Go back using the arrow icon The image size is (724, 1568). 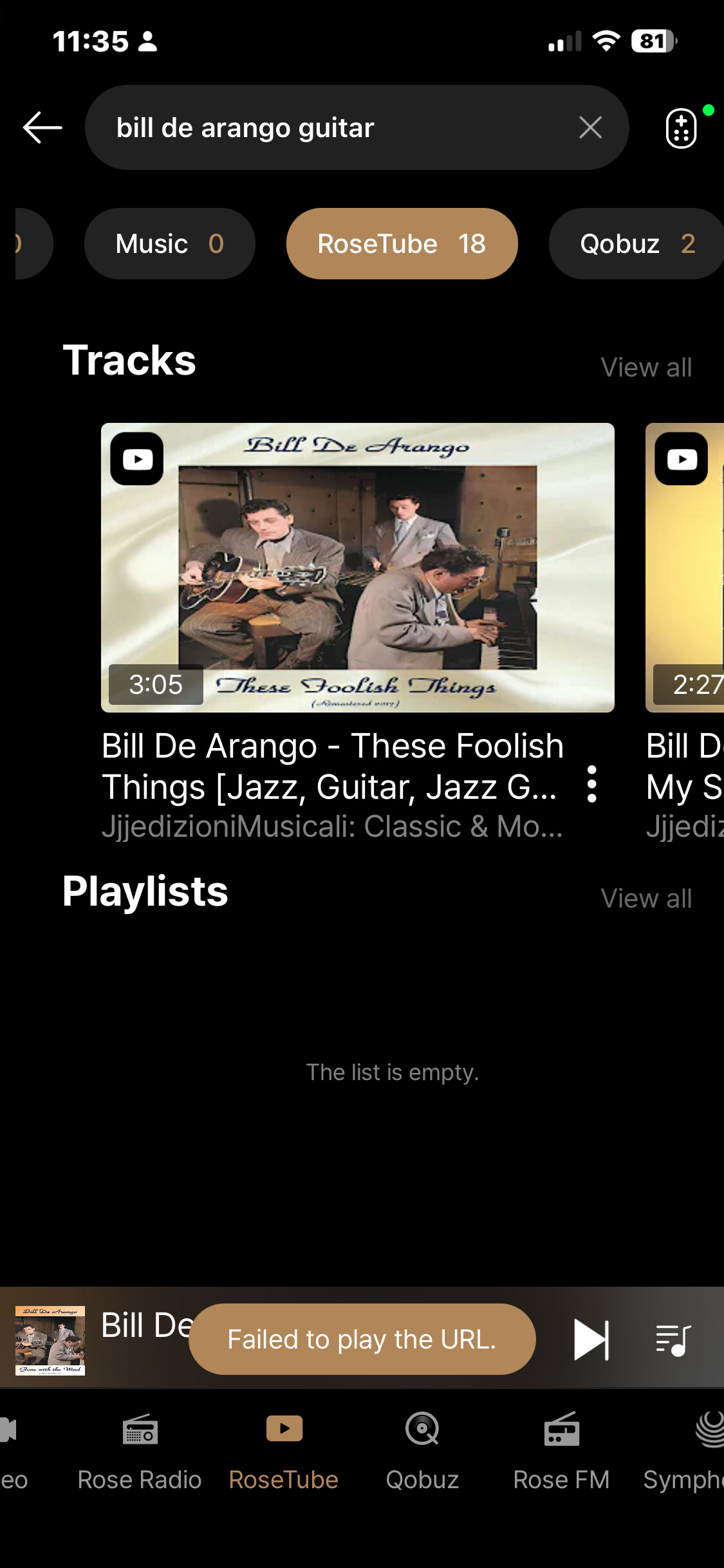[42, 127]
